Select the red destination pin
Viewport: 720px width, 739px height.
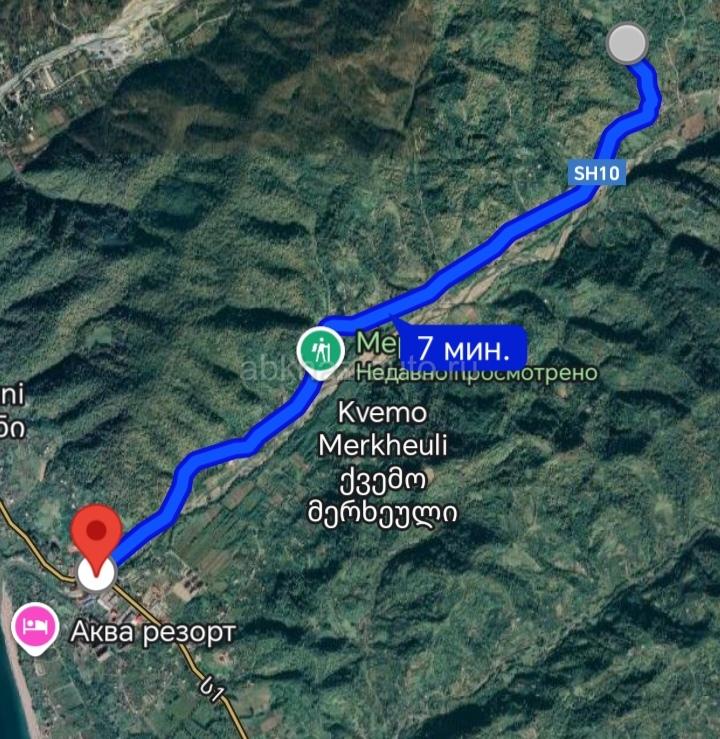(x=98, y=535)
